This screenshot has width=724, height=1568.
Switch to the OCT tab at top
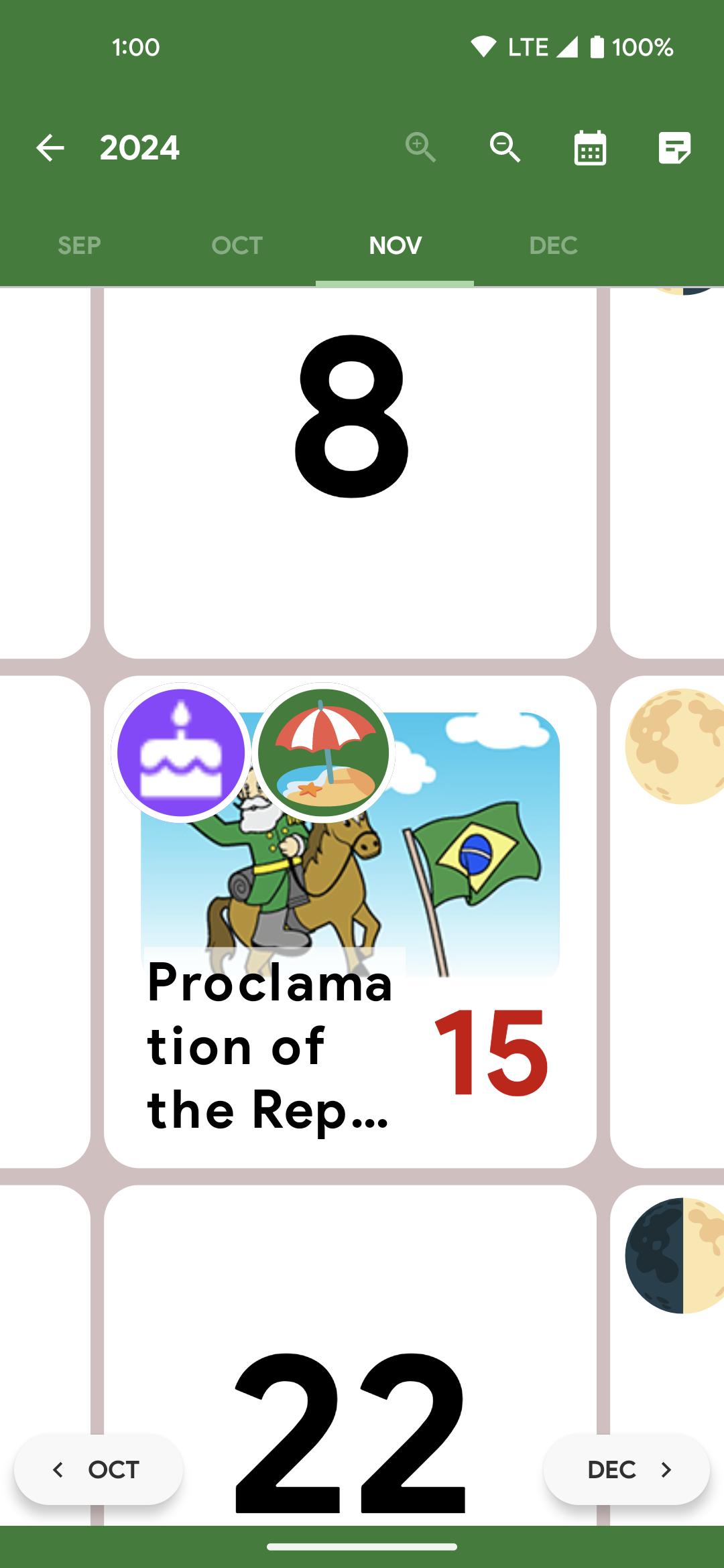coord(237,245)
